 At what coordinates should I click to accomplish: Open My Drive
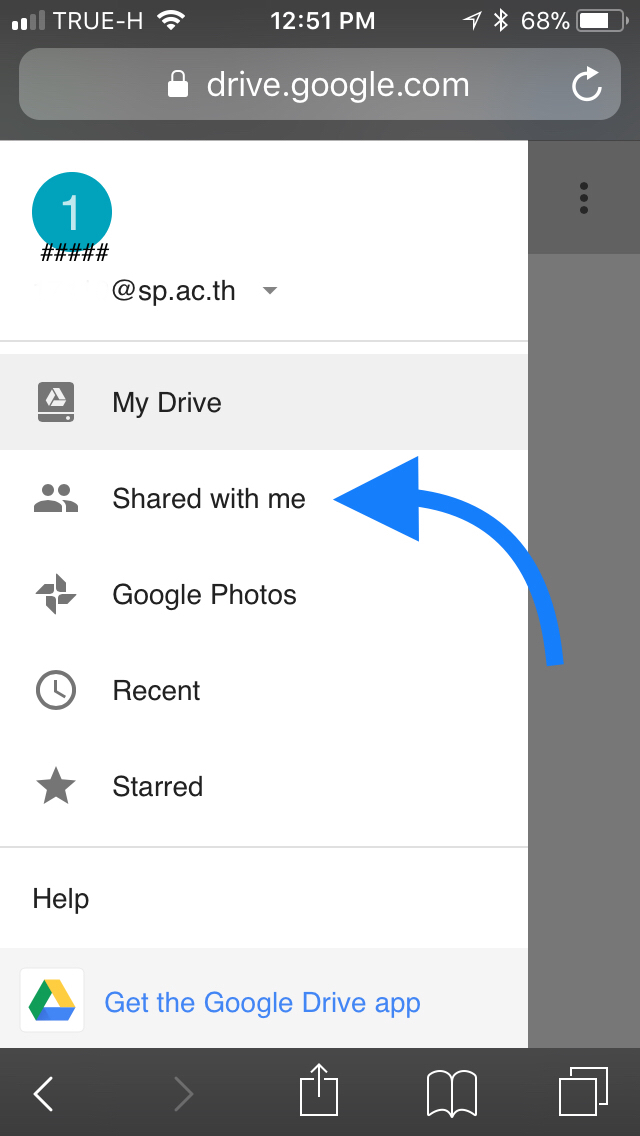[264, 402]
